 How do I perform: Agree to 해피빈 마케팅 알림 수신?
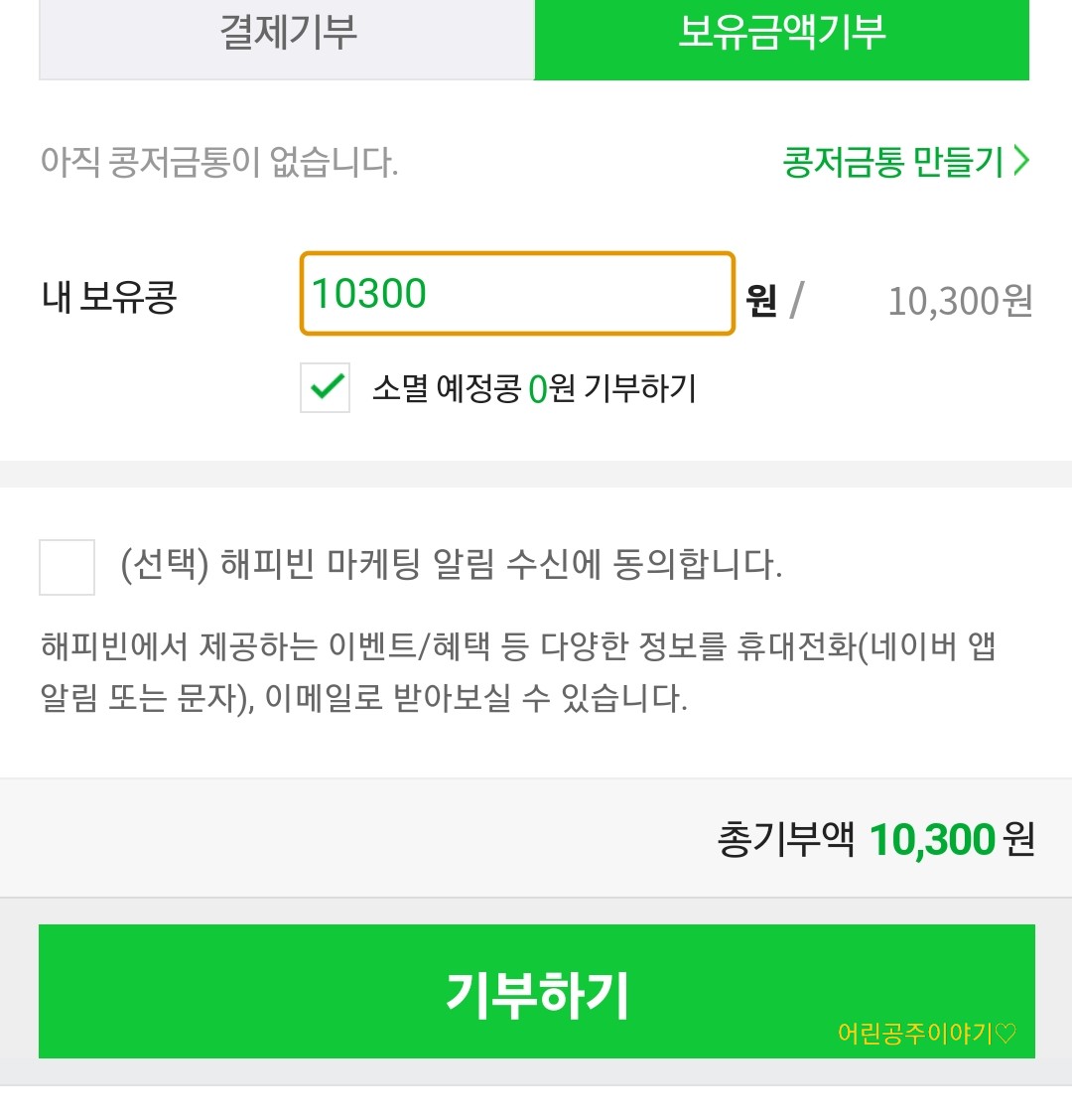(67, 567)
